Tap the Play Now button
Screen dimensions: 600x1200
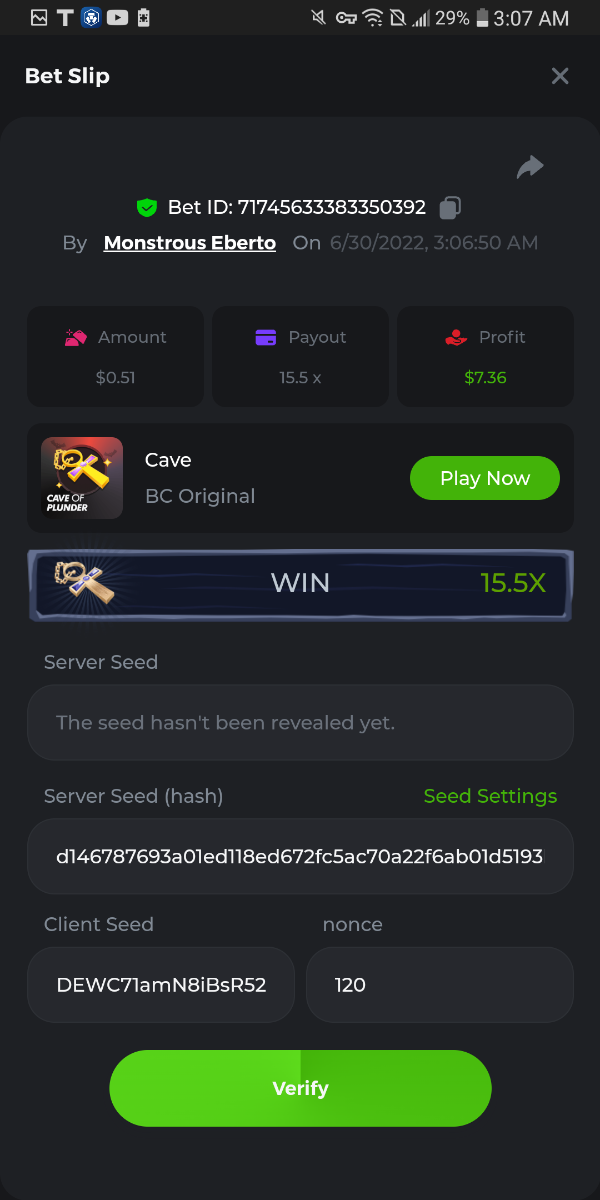485,478
